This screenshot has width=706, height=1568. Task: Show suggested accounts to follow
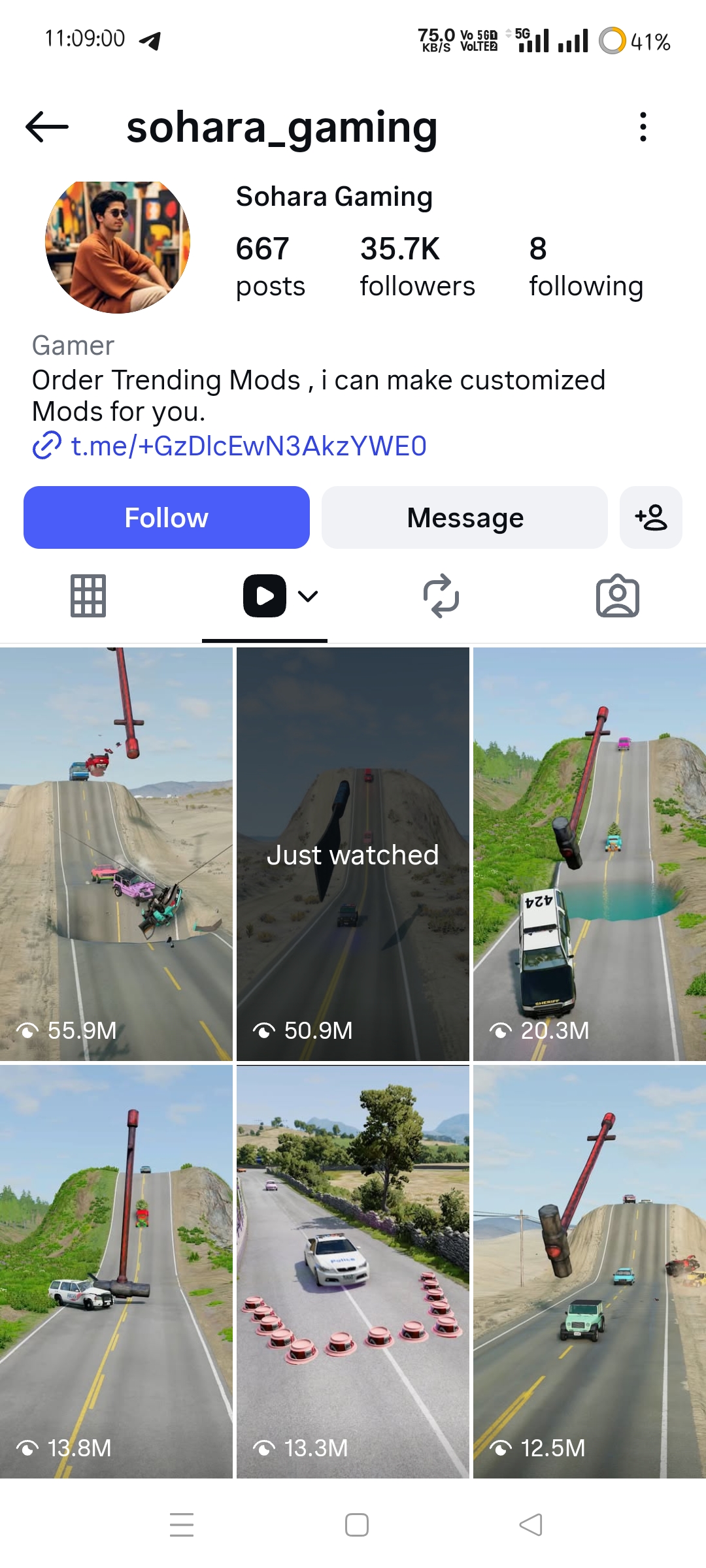click(x=651, y=517)
